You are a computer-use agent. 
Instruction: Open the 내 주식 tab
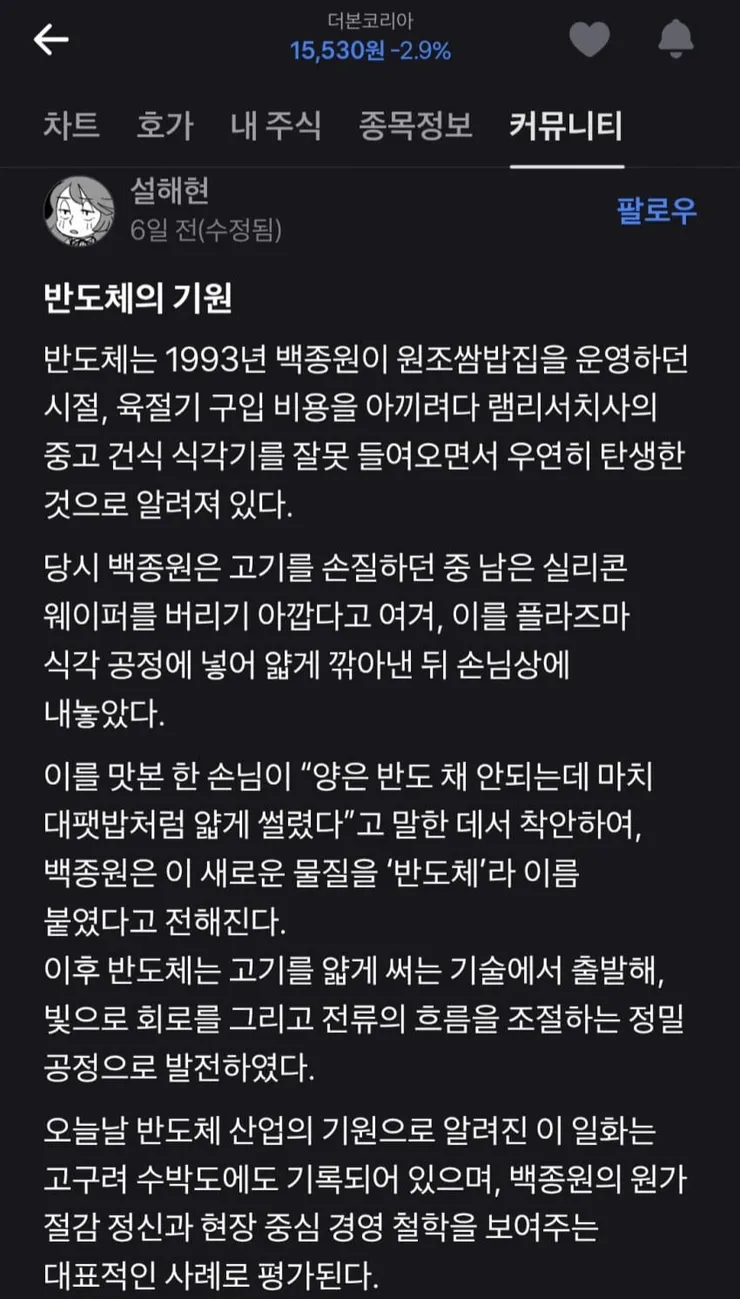pos(276,126)
